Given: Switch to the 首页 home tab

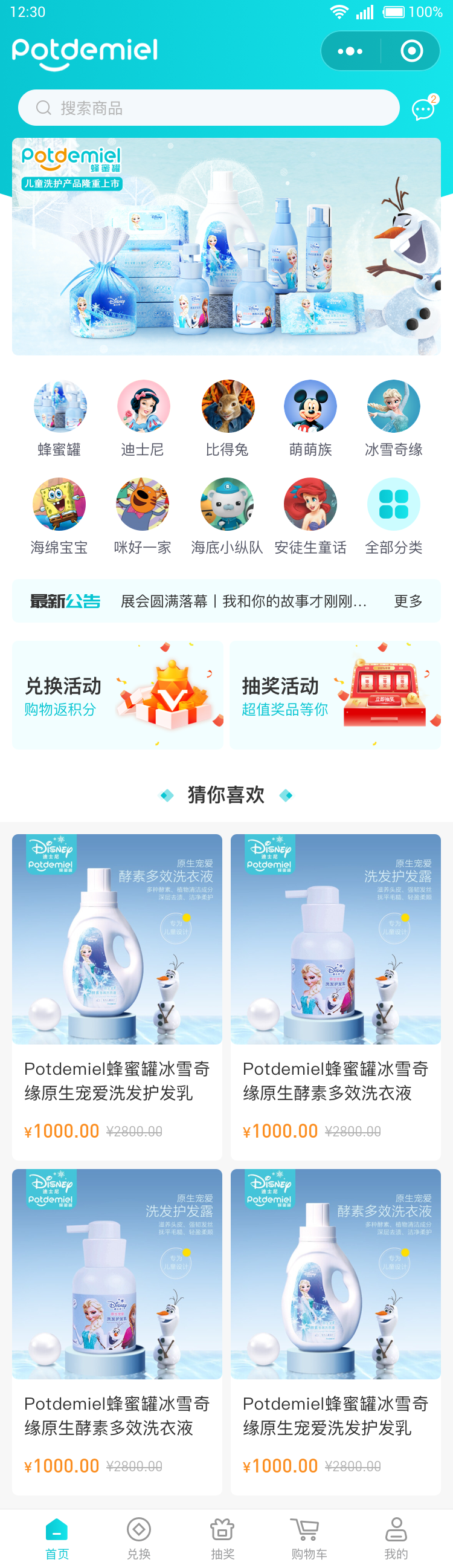Looking at the screenshot, I should coord(57,1537).
